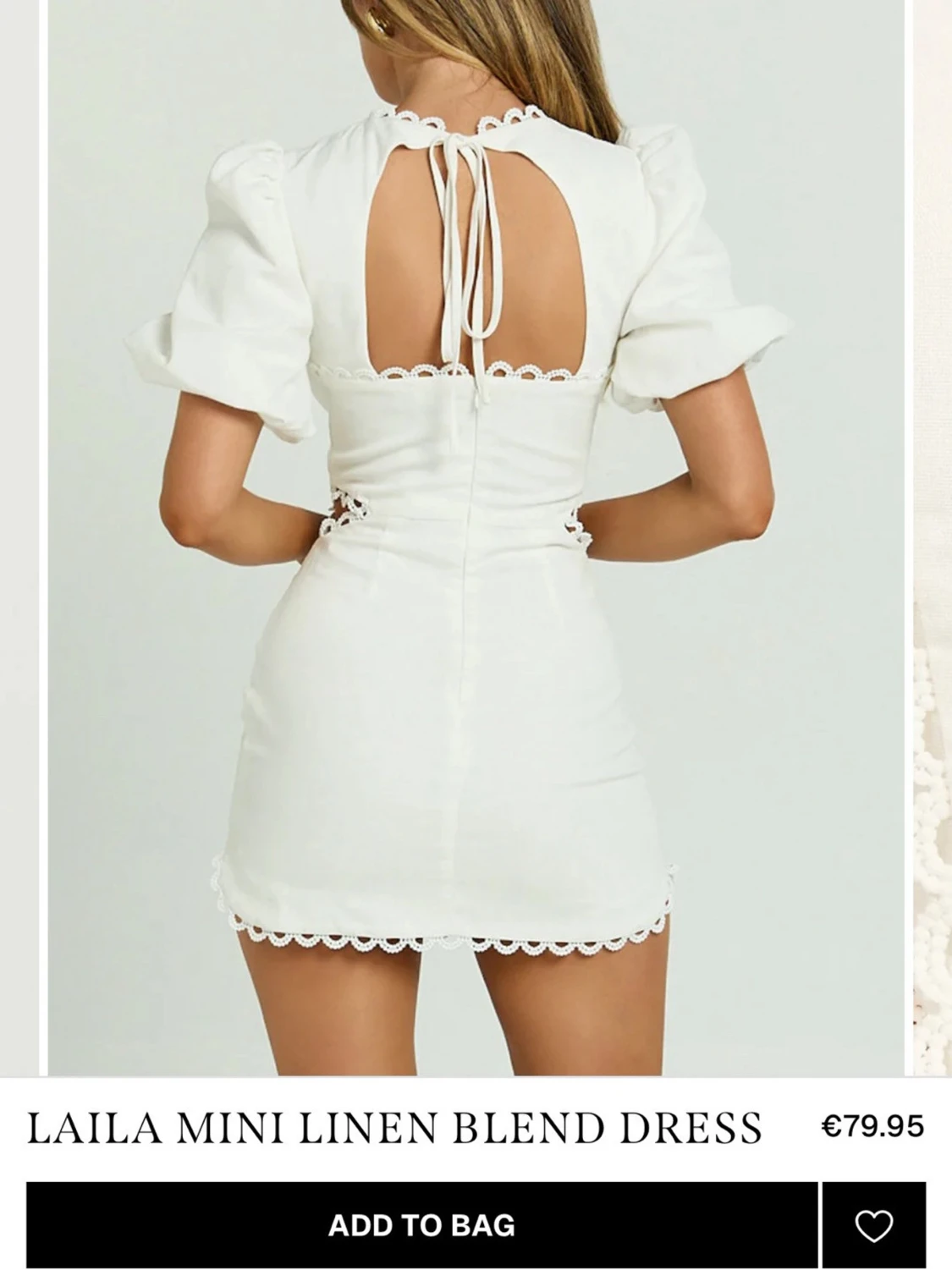The image size is (952, 1270).
Task: Save dress to wishlist with heart icon
Action: point(873,1224)
